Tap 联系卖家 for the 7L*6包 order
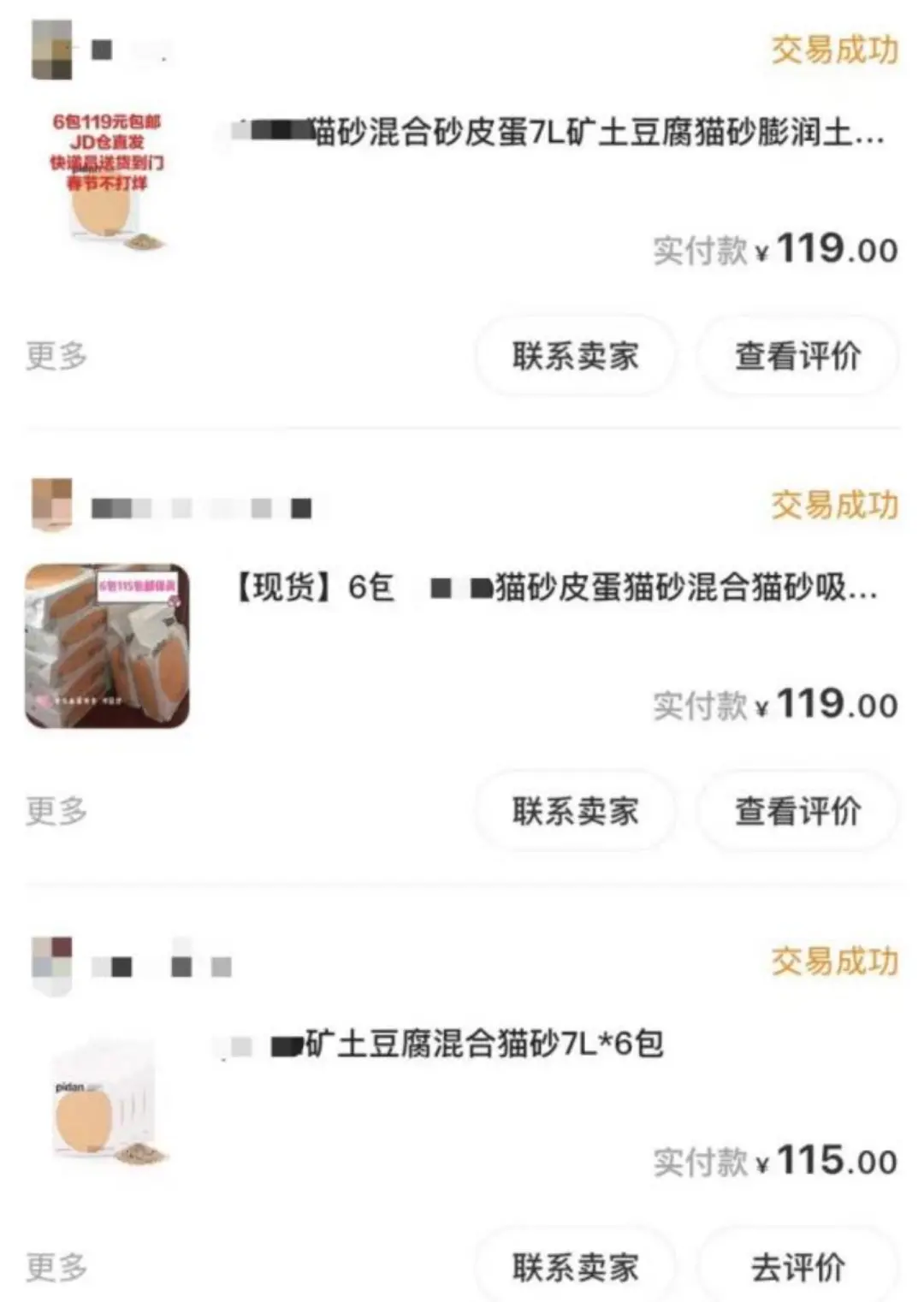Image resolution: width=924 pixels, height=1302 pixels. (575, 1267)
